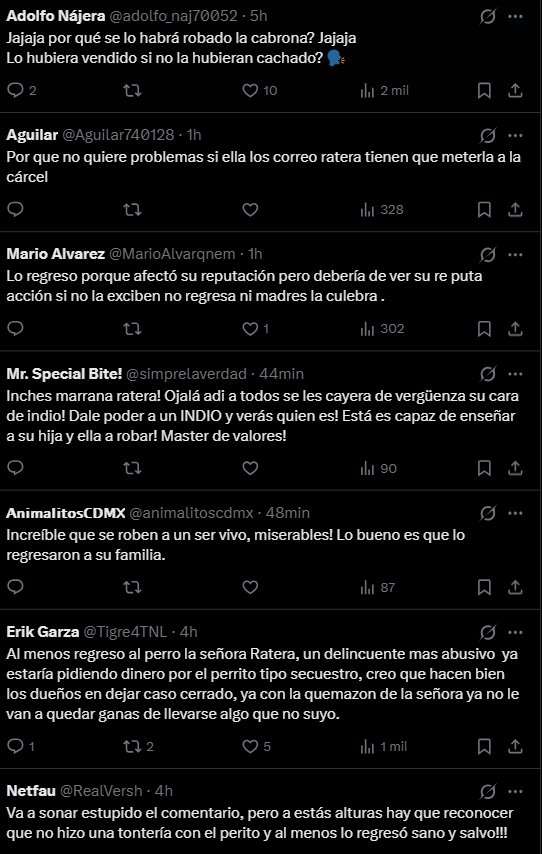Image resolution: width=542 pixels, height=854 pixels.
Task: Open overflow menu on Netfau's reply
Action: (x=515, y=791)
